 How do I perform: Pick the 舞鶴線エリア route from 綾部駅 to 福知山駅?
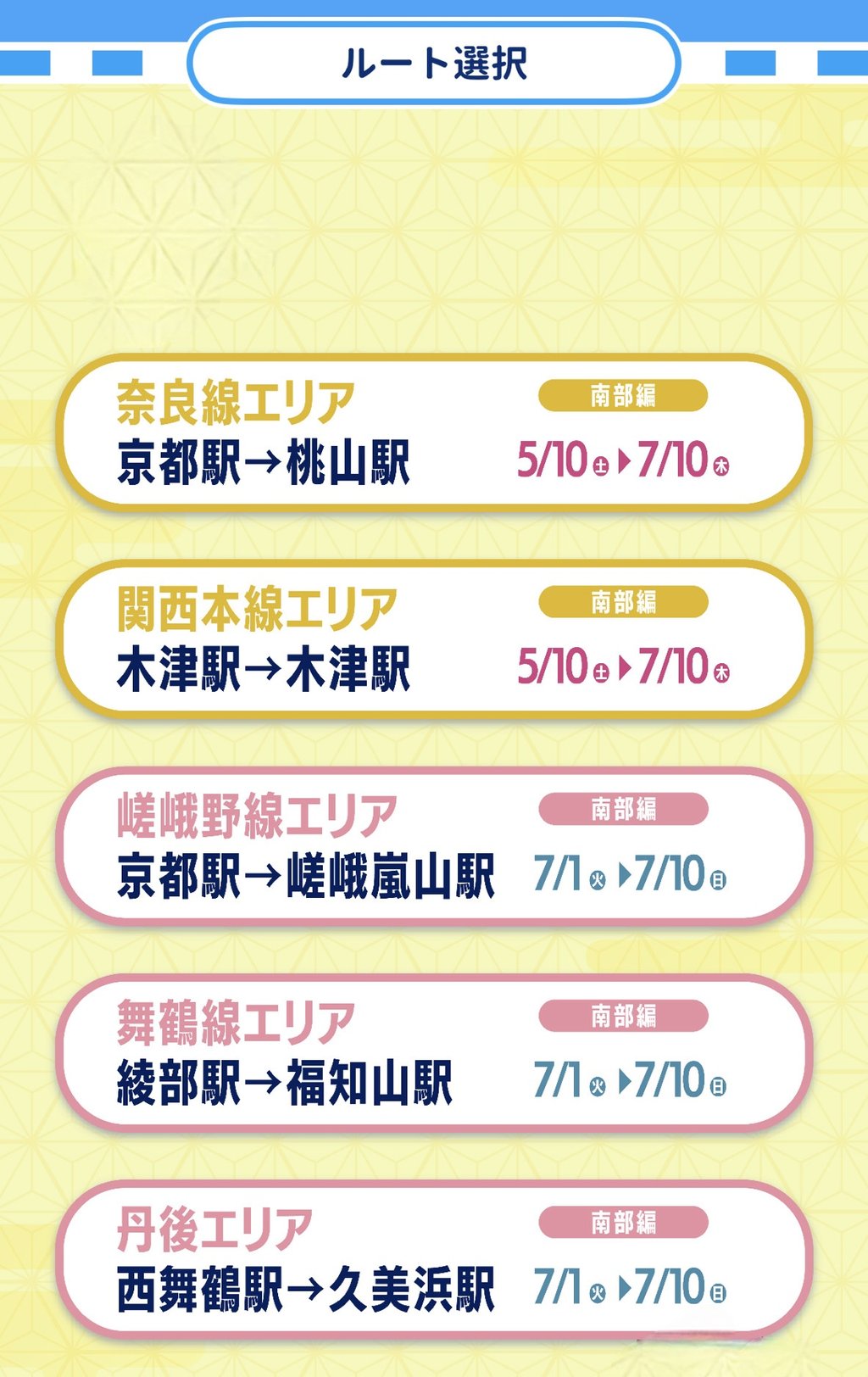pyautogui.click(x=434, y=1052)
